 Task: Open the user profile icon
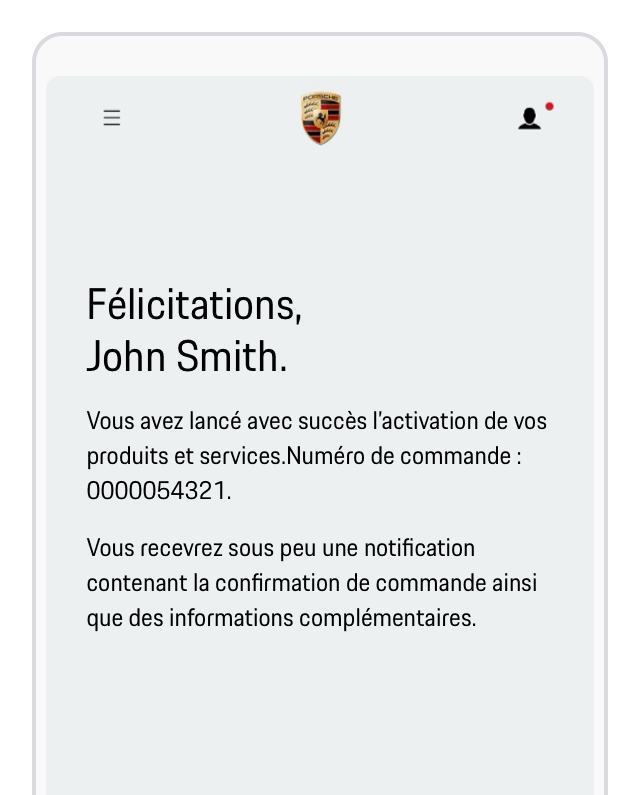530,119
